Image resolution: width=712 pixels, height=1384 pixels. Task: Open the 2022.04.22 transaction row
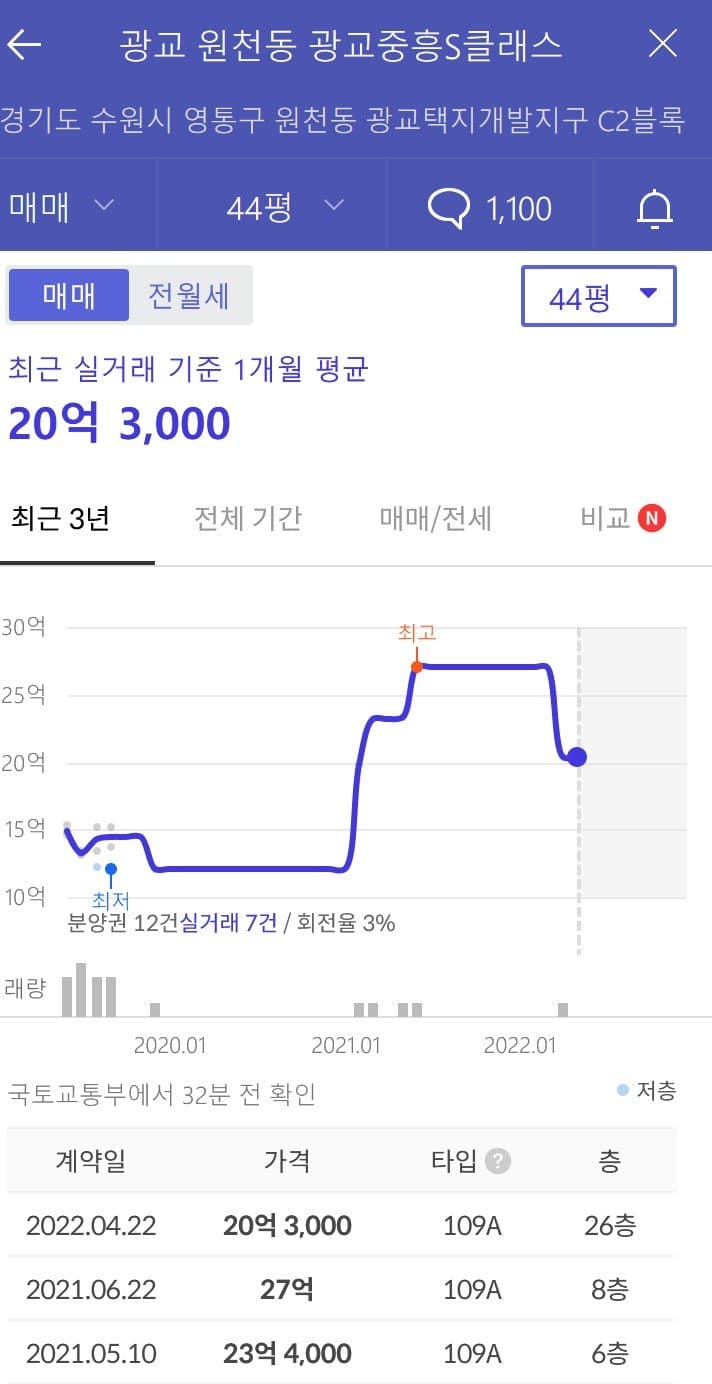click(x=342, y=1225)
